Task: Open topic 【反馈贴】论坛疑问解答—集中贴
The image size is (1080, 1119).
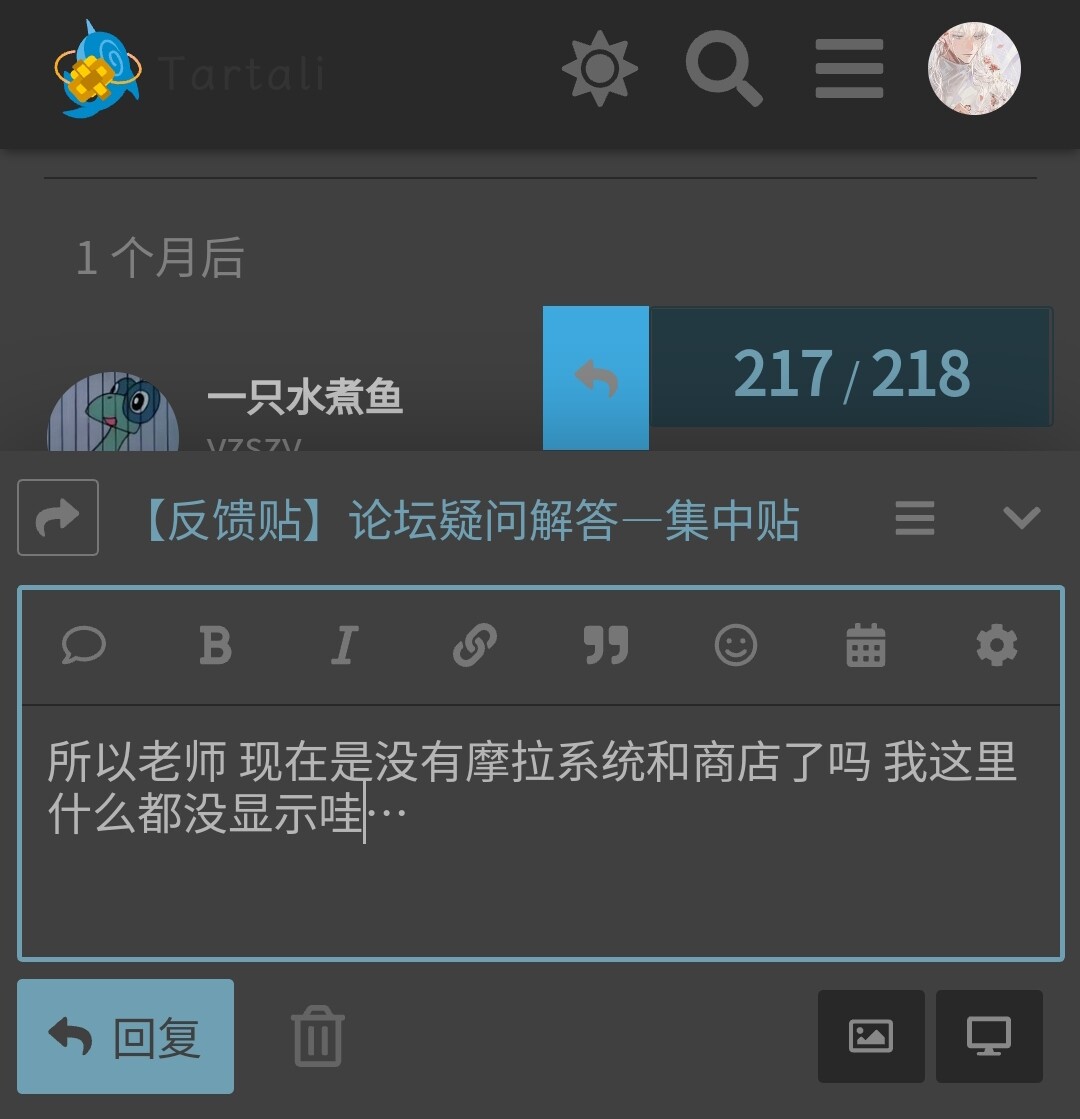Action: (x=472, y=520)
